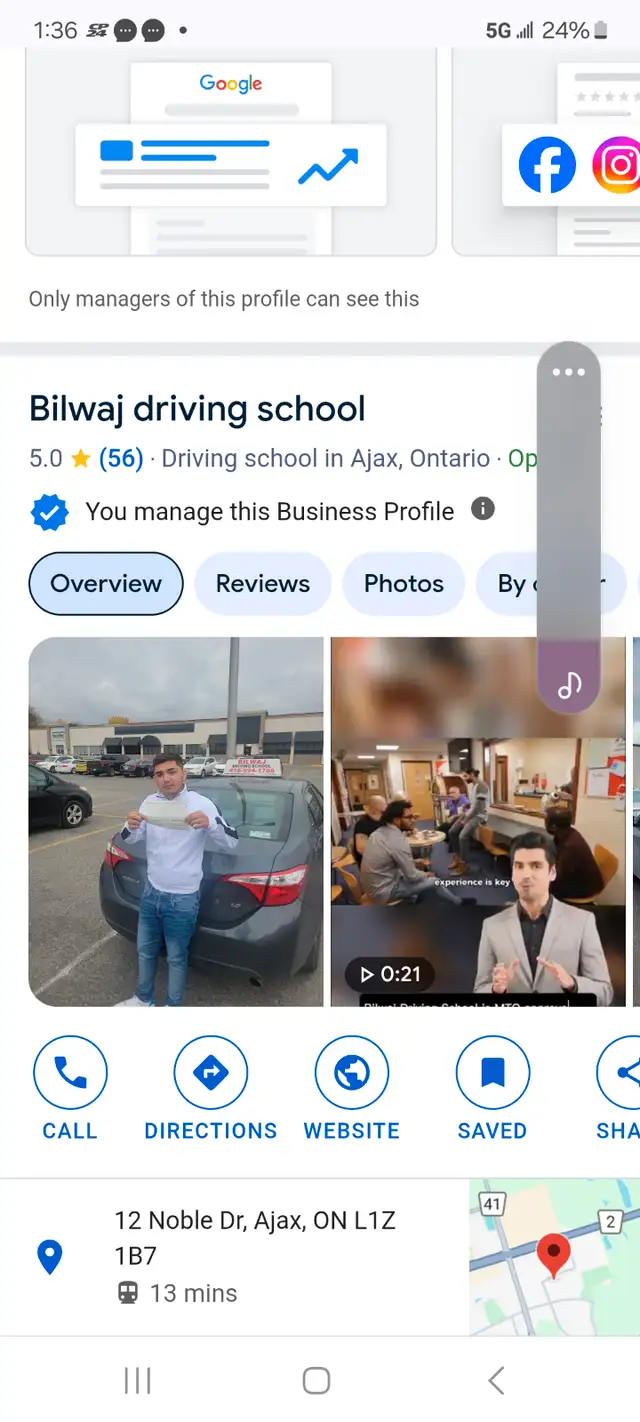Open the info icon beside Business Profile notice

click(x=483, y=509)
